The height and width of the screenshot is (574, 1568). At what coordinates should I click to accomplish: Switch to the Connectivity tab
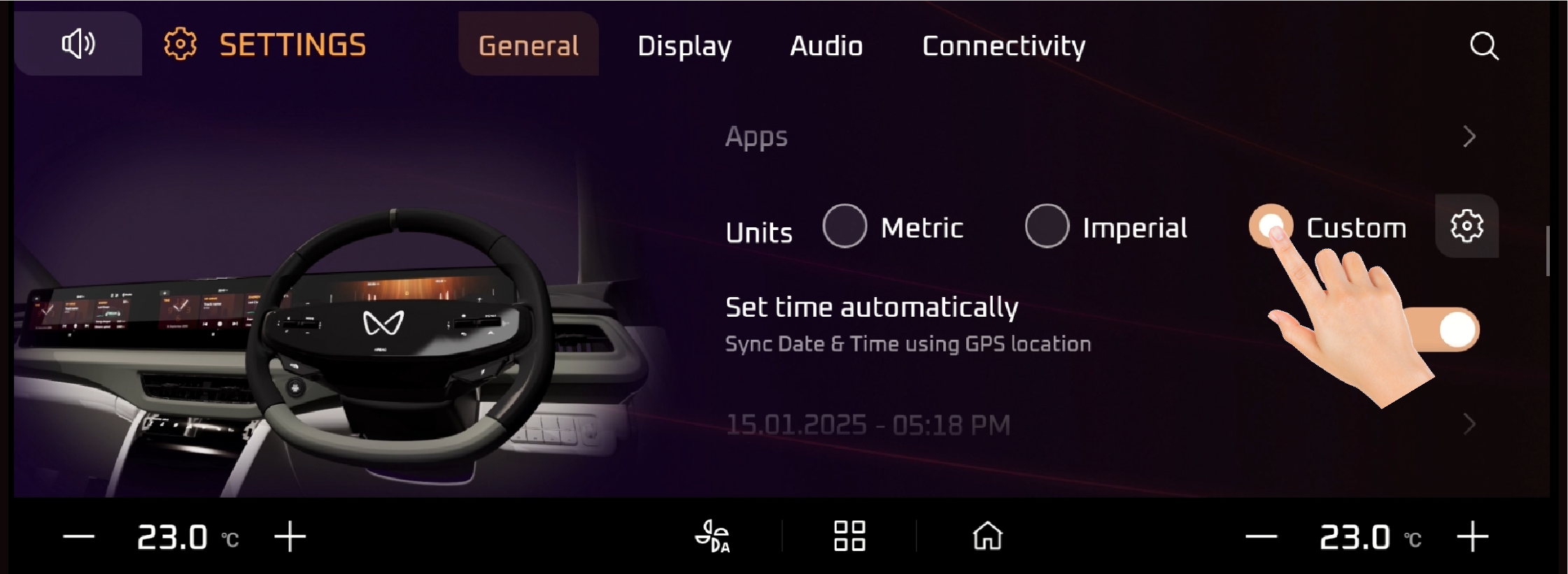point(1003,46)
